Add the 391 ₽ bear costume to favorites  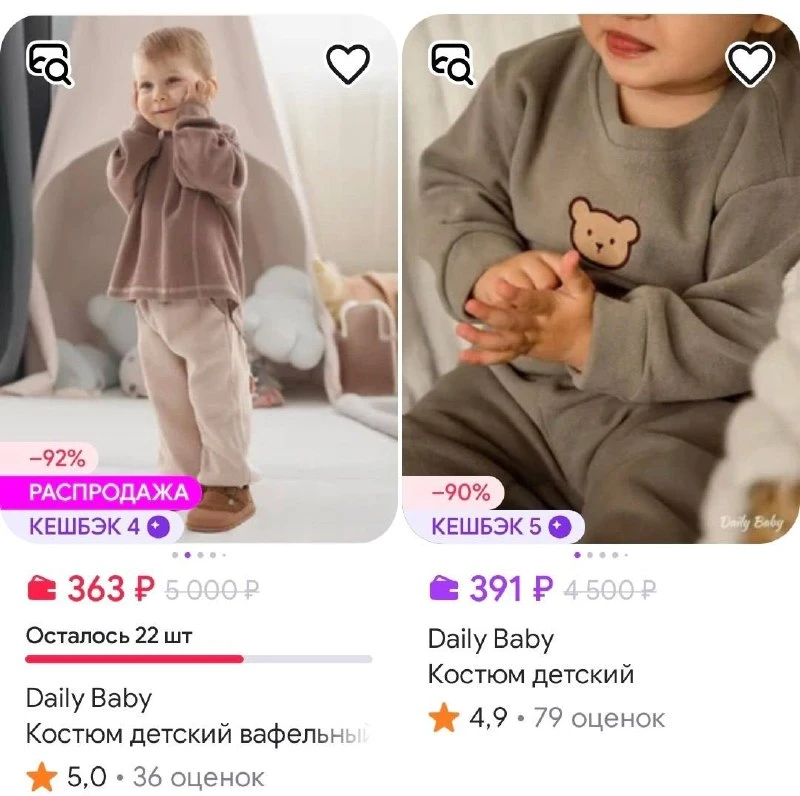tap(750, 64)
